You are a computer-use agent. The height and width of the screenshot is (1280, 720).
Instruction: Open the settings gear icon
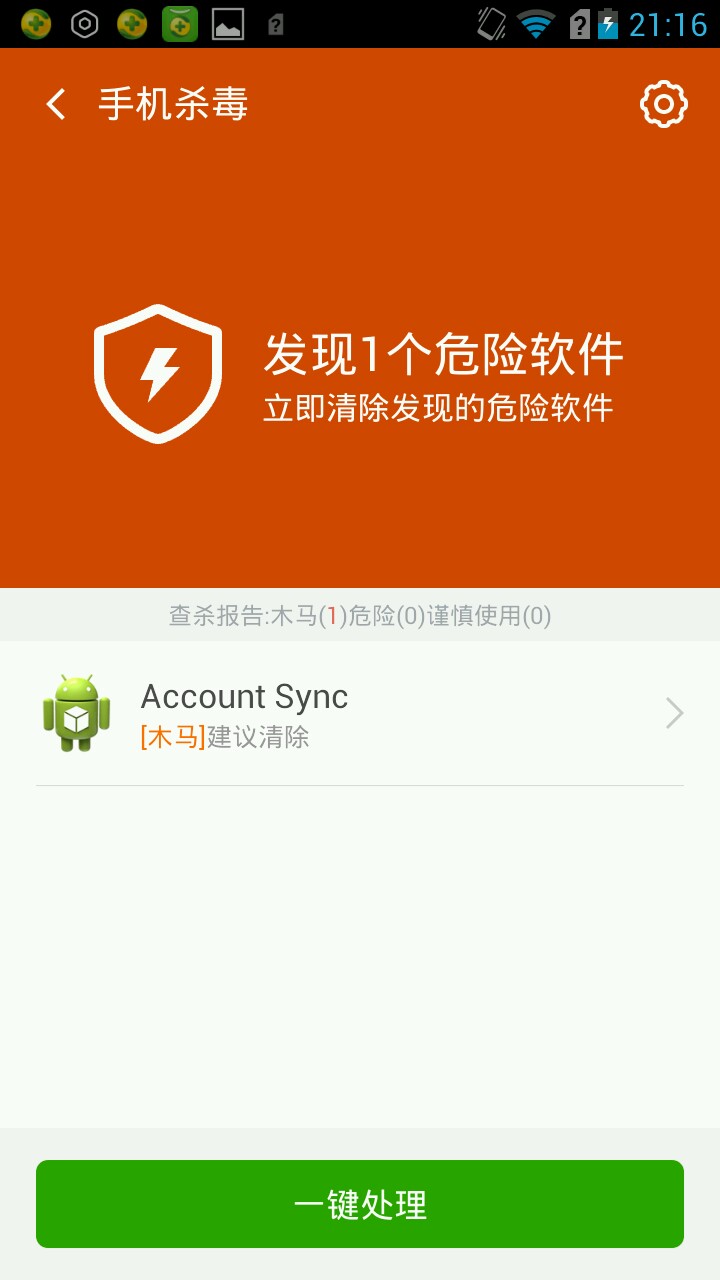[663, 104]
